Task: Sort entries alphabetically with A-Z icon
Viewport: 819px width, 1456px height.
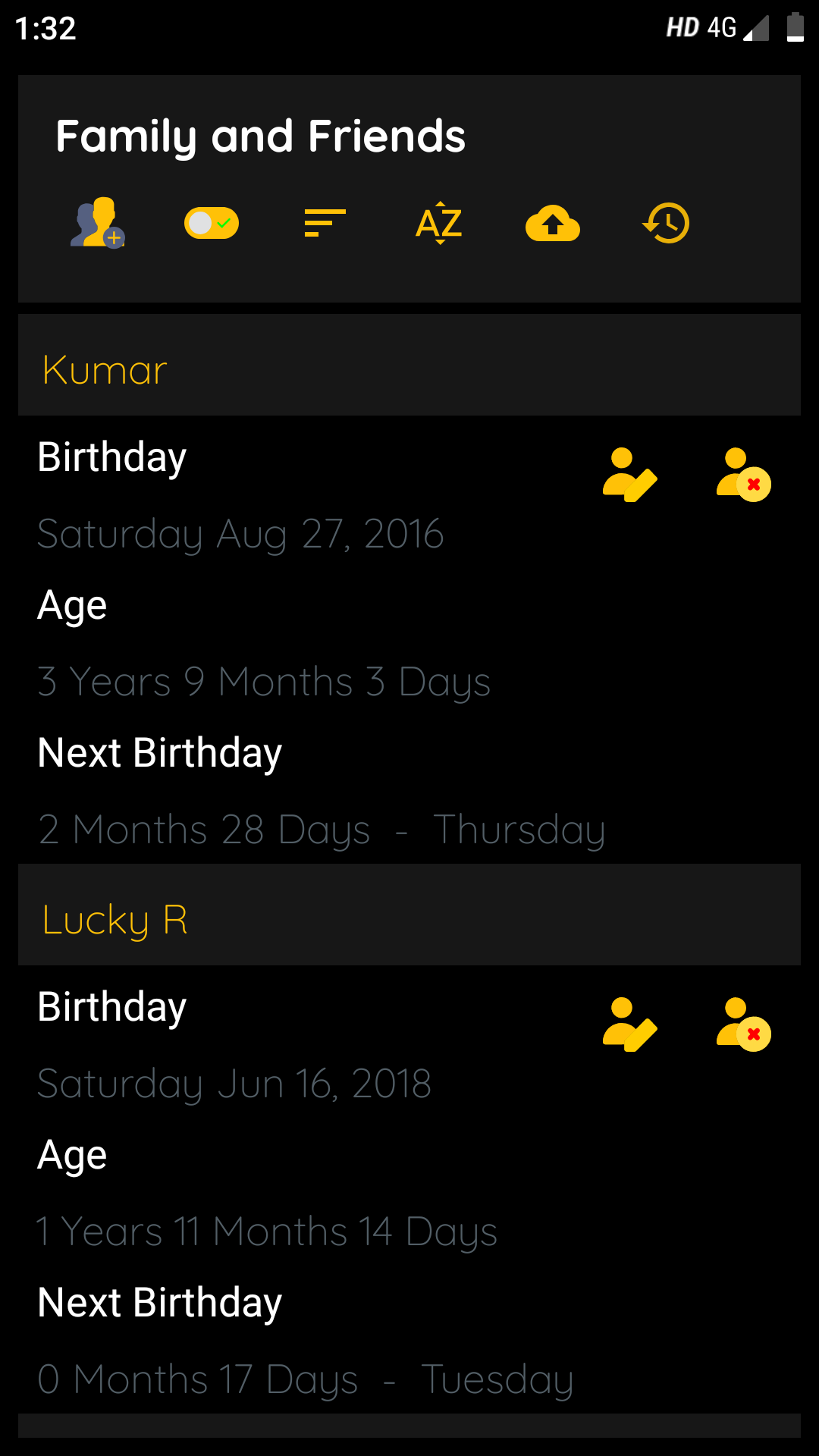Action: click(x=438, y=222)
